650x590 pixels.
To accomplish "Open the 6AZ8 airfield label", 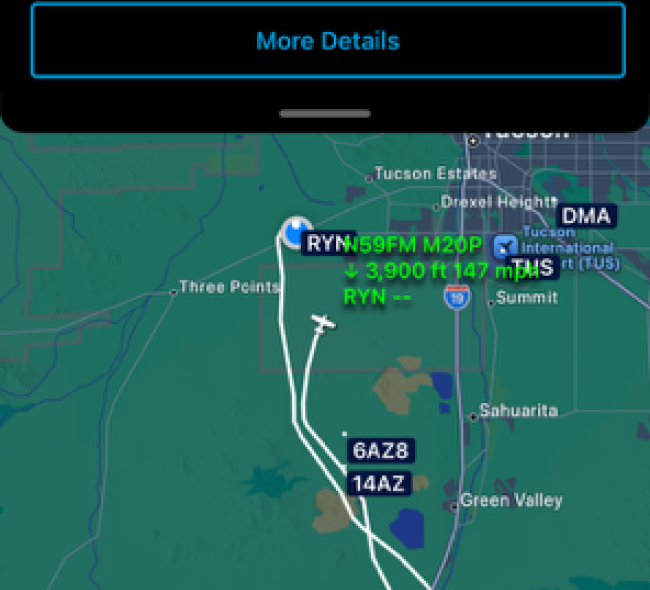I will pos(381,451).
